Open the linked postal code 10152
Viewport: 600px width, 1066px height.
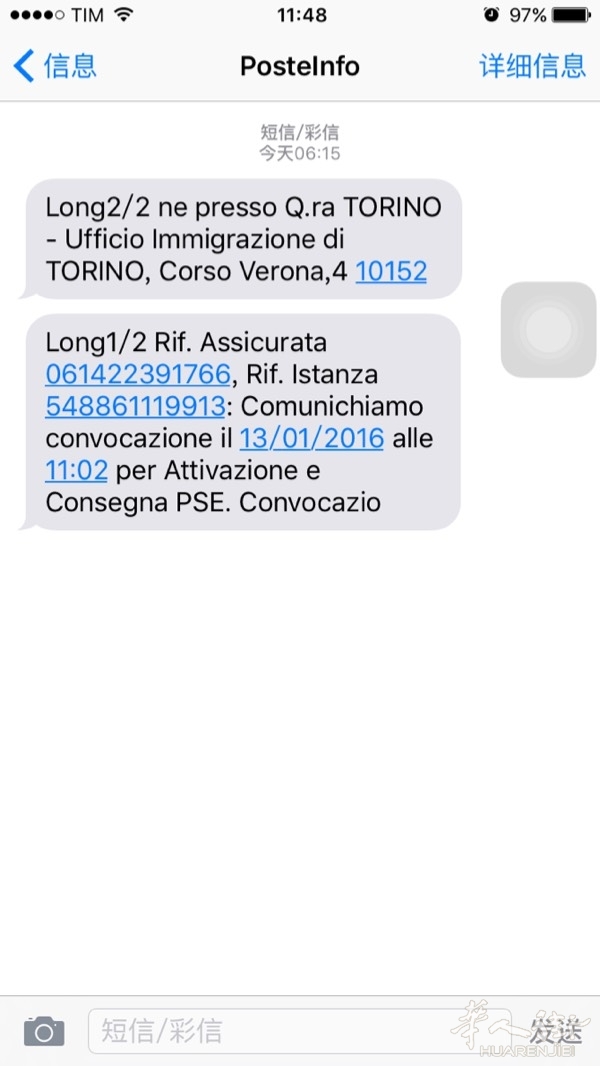coord(391,271)
